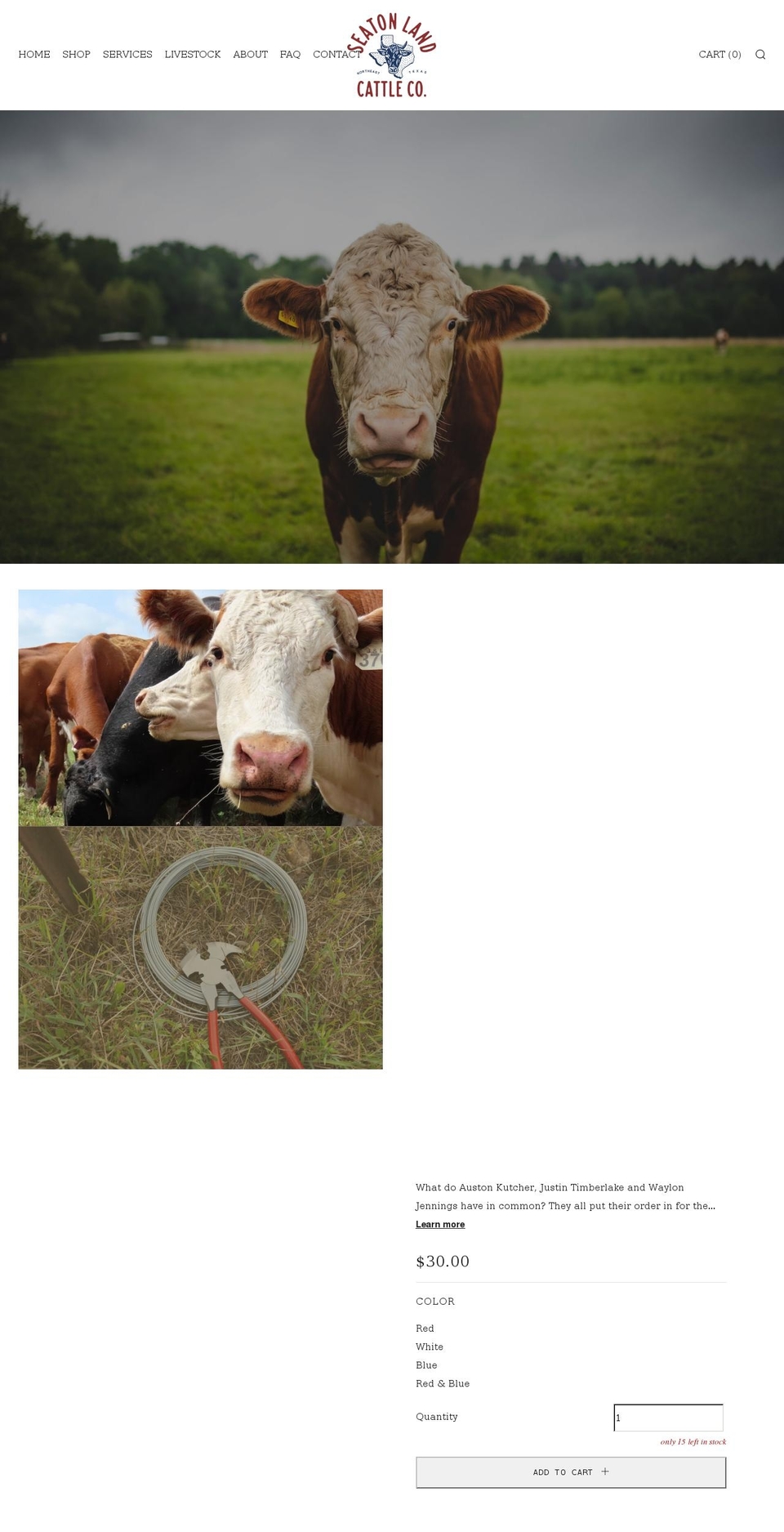Open the CART (0) link
Image resolution: width=784 pixels, height=1532 pixels.
click(719, 54)
